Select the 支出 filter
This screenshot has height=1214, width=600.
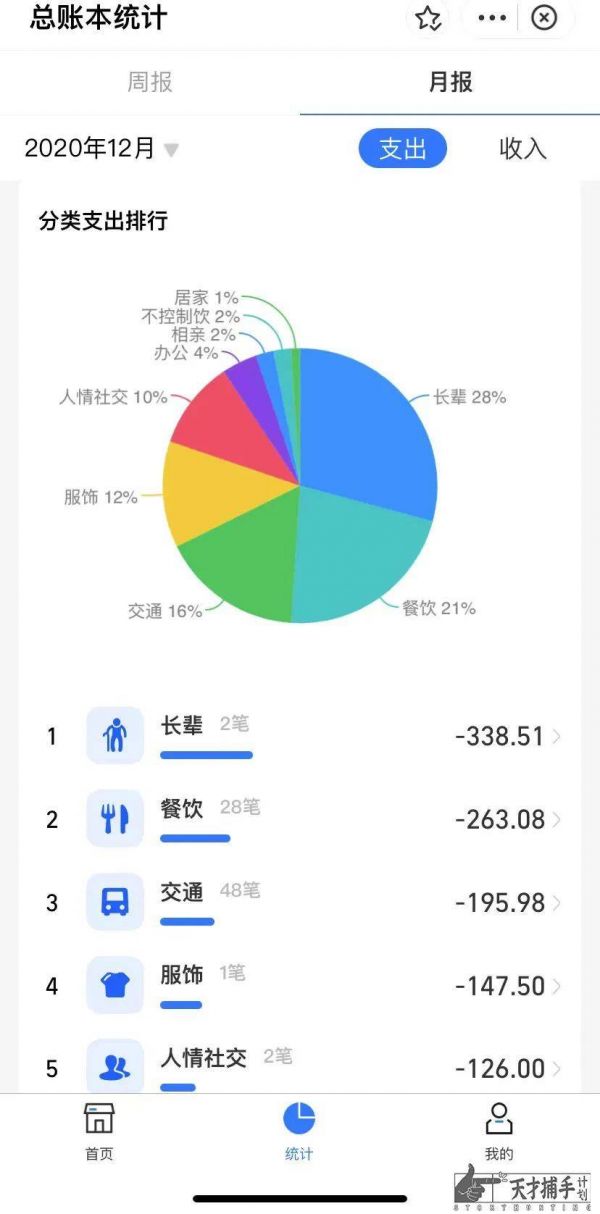(403, 149)
